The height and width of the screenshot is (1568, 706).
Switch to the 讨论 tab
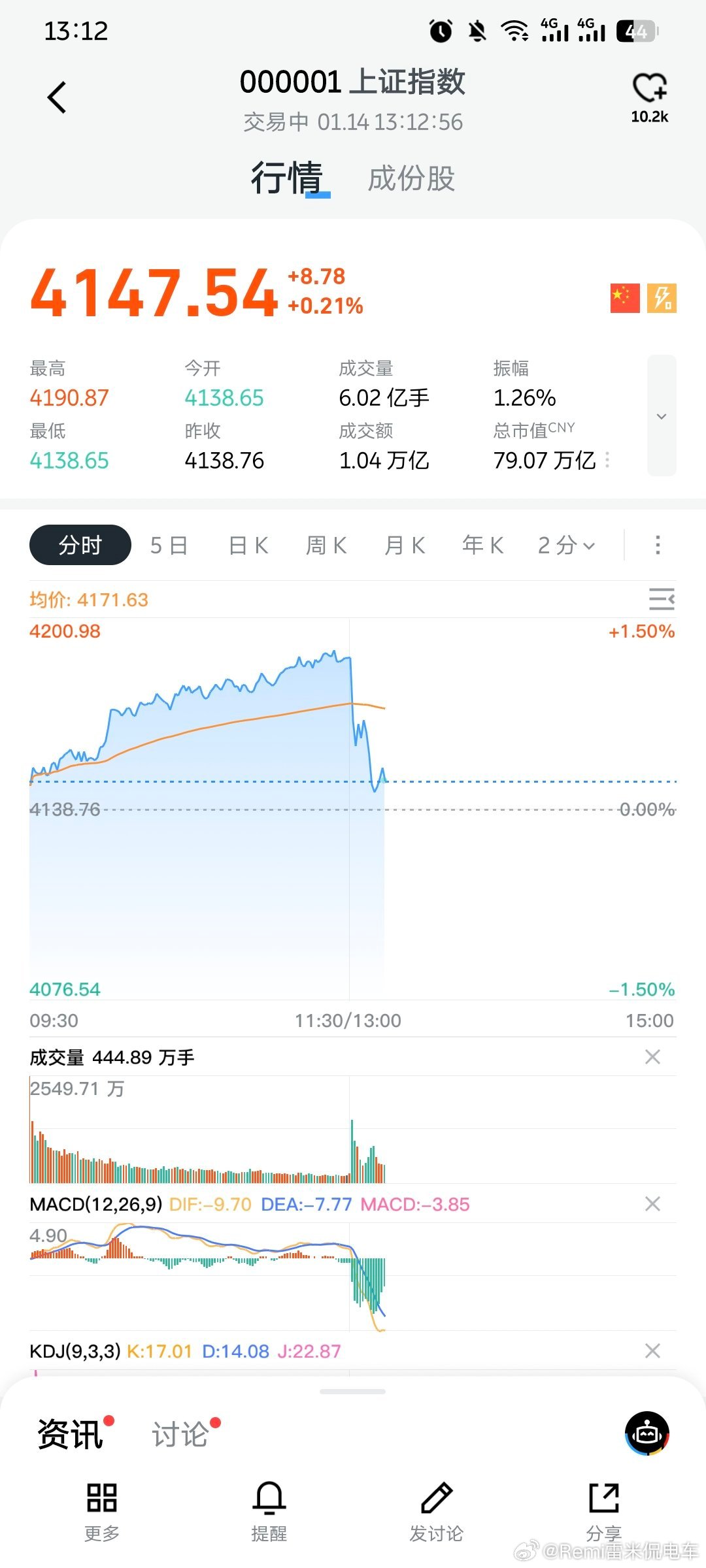[180, 1435]
